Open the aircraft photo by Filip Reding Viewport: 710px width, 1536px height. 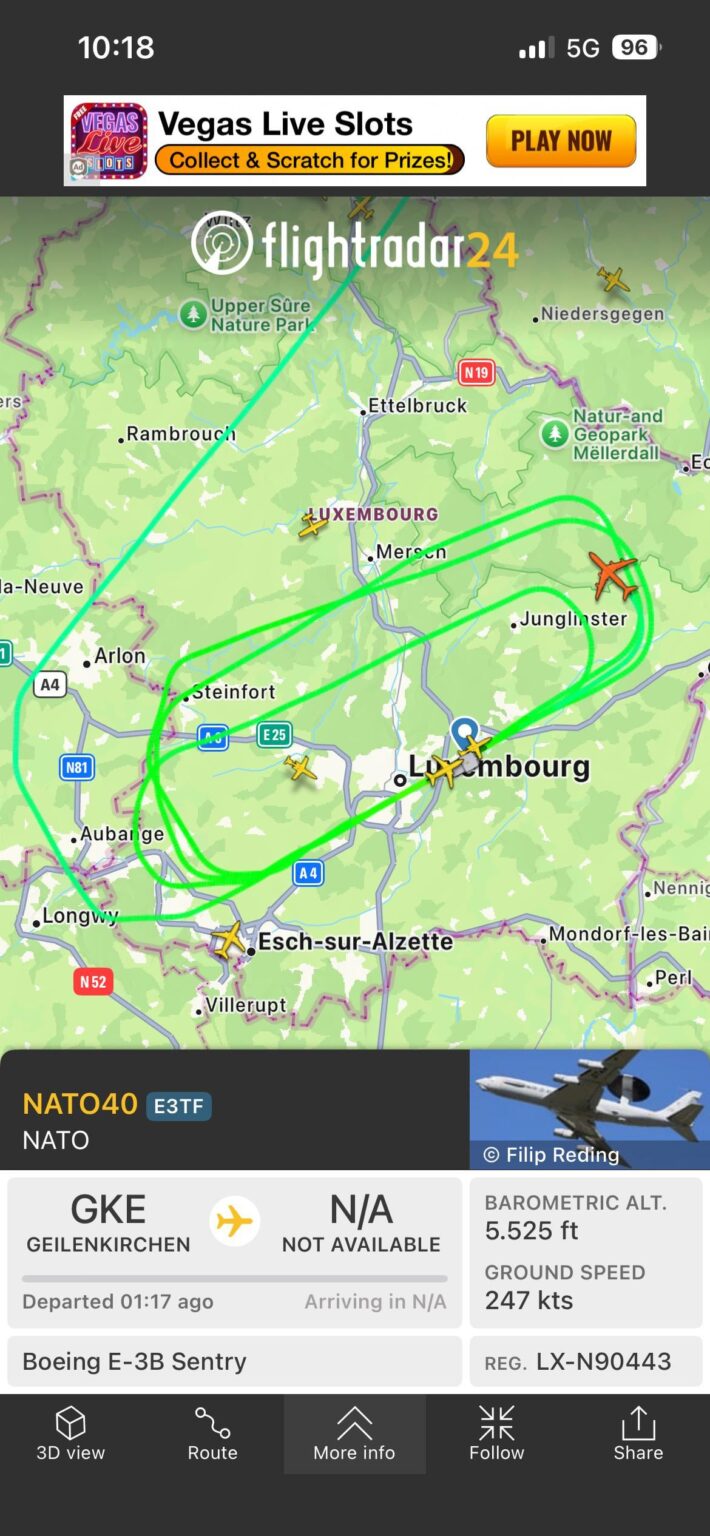pyautogui.click(x=589, y=1108)
